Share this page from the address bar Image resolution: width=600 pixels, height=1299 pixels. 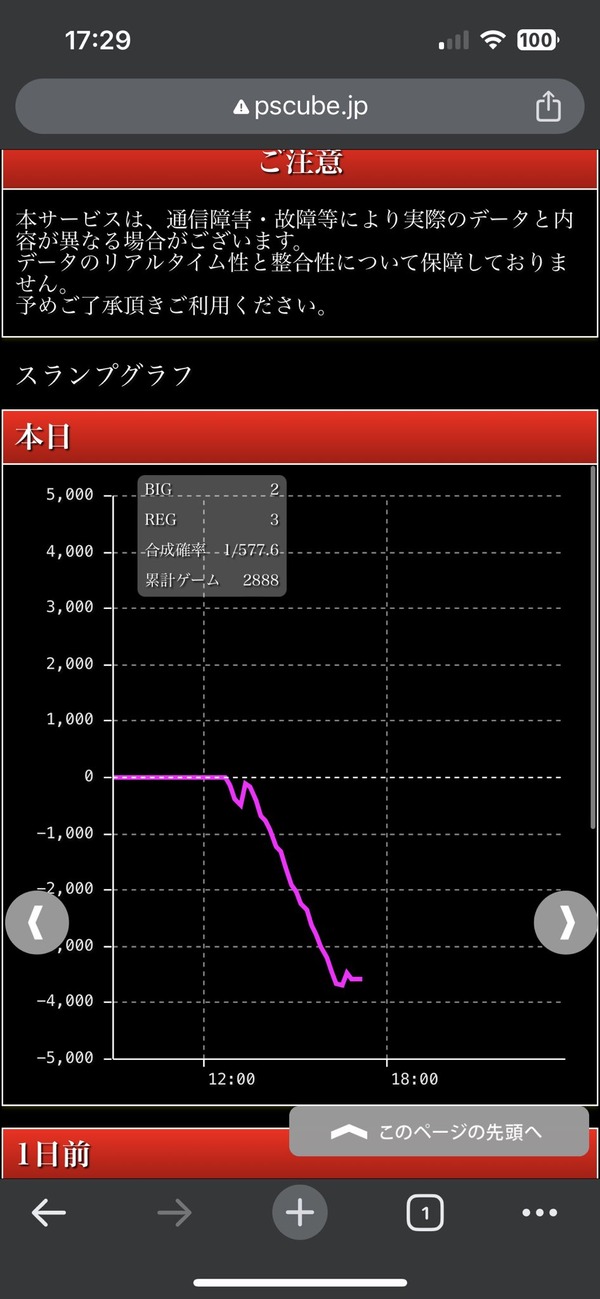point(548,105)
